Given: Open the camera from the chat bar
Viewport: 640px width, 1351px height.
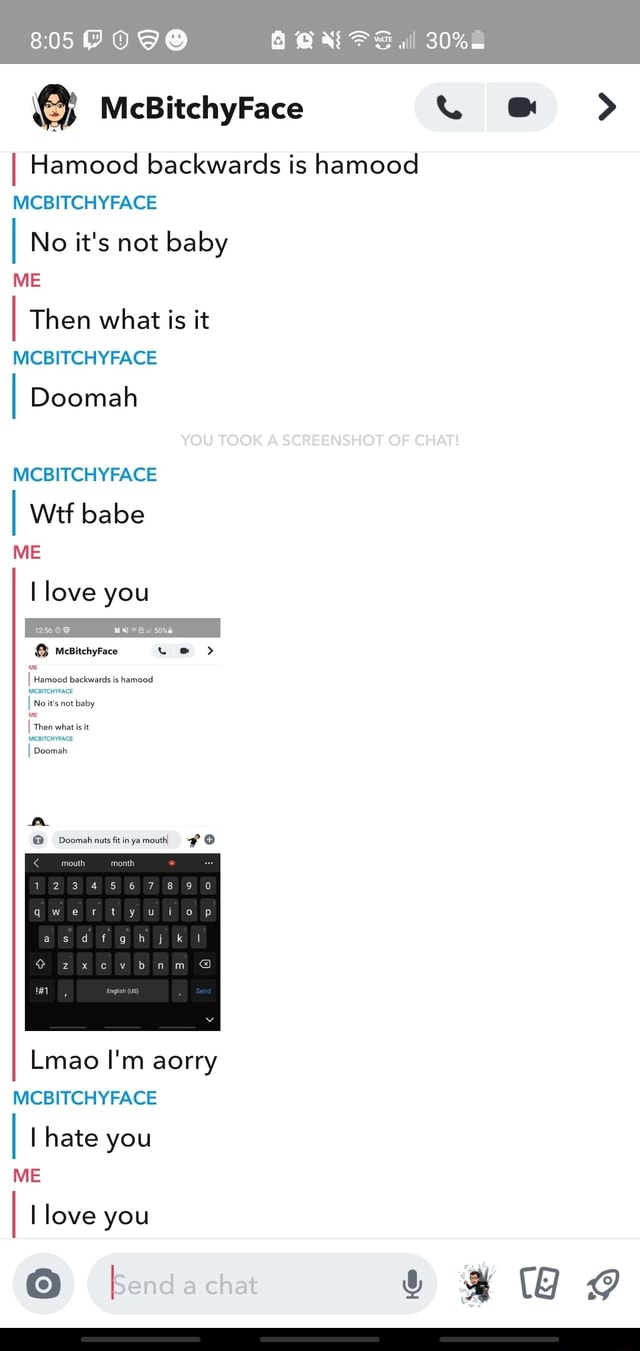Looking at the screenshot, I should click(43, 1285).
